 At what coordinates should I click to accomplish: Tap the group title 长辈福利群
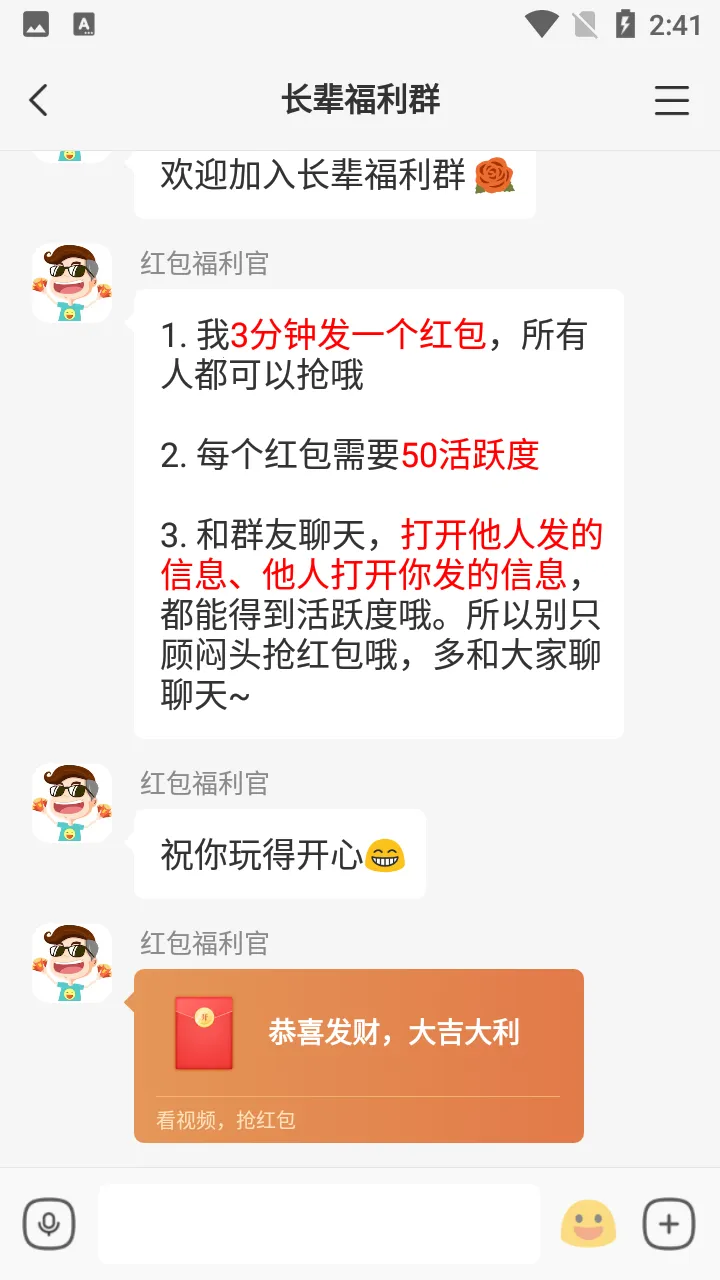(360, 100)
